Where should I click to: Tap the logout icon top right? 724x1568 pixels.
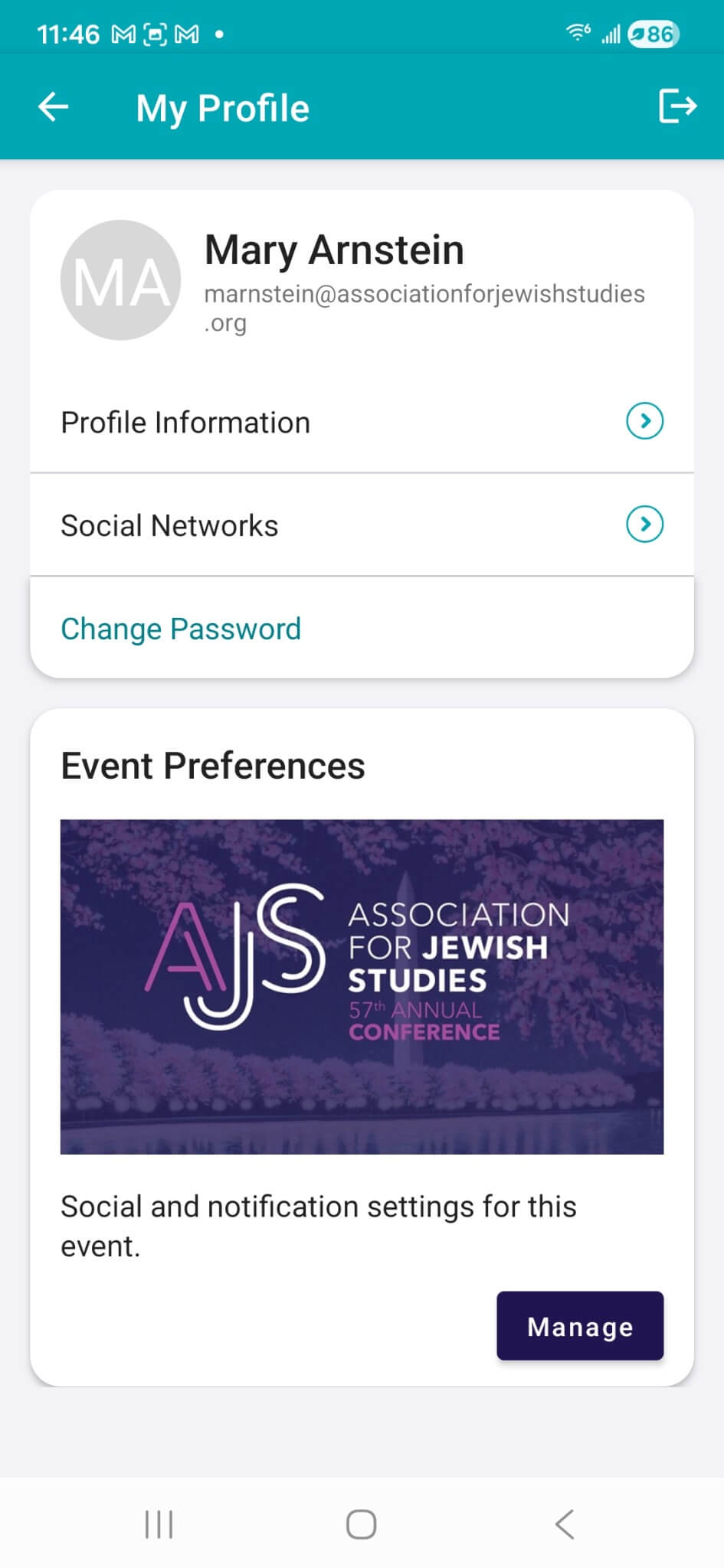[x=677, y=107]
